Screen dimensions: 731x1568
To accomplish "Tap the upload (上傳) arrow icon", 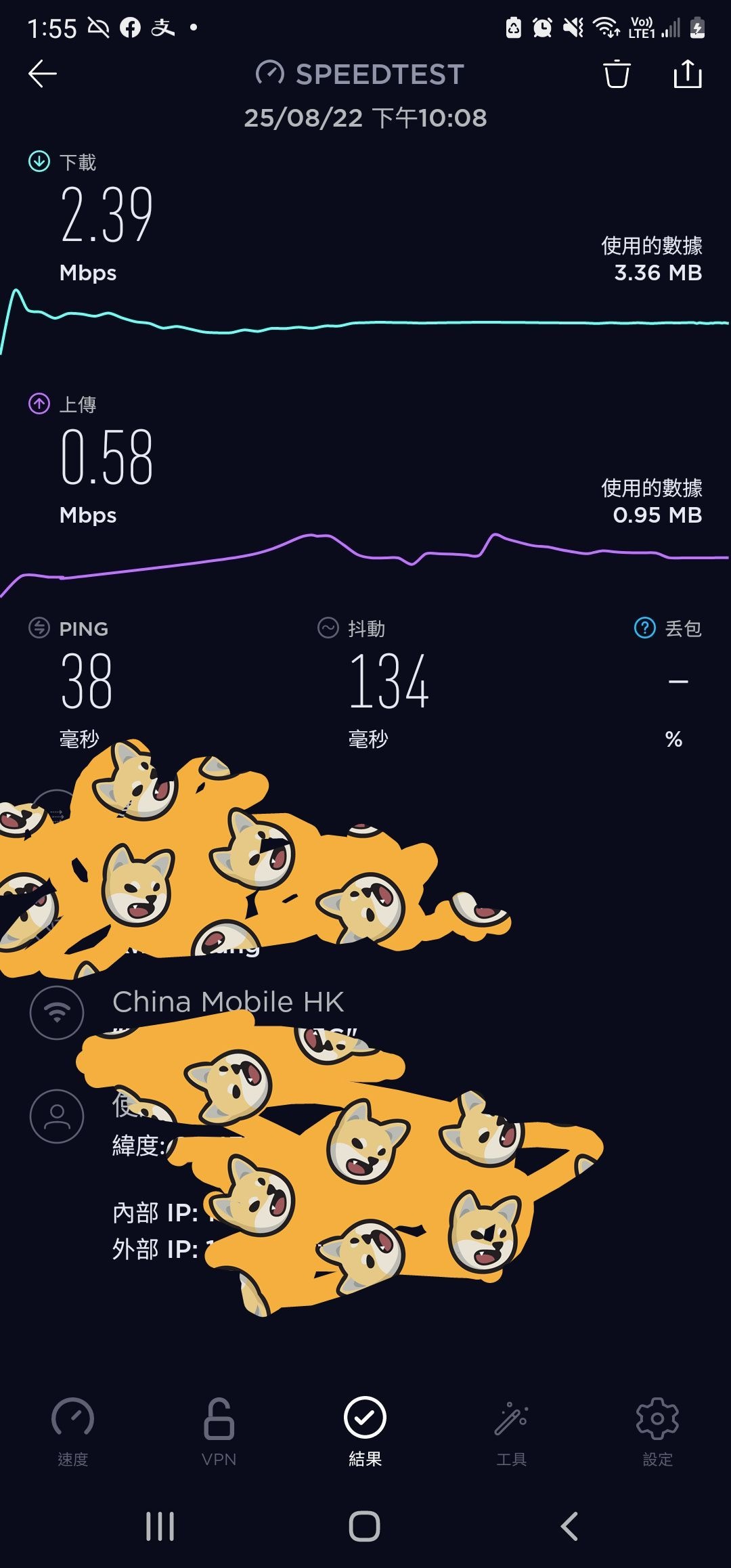I will click(39, 403).
